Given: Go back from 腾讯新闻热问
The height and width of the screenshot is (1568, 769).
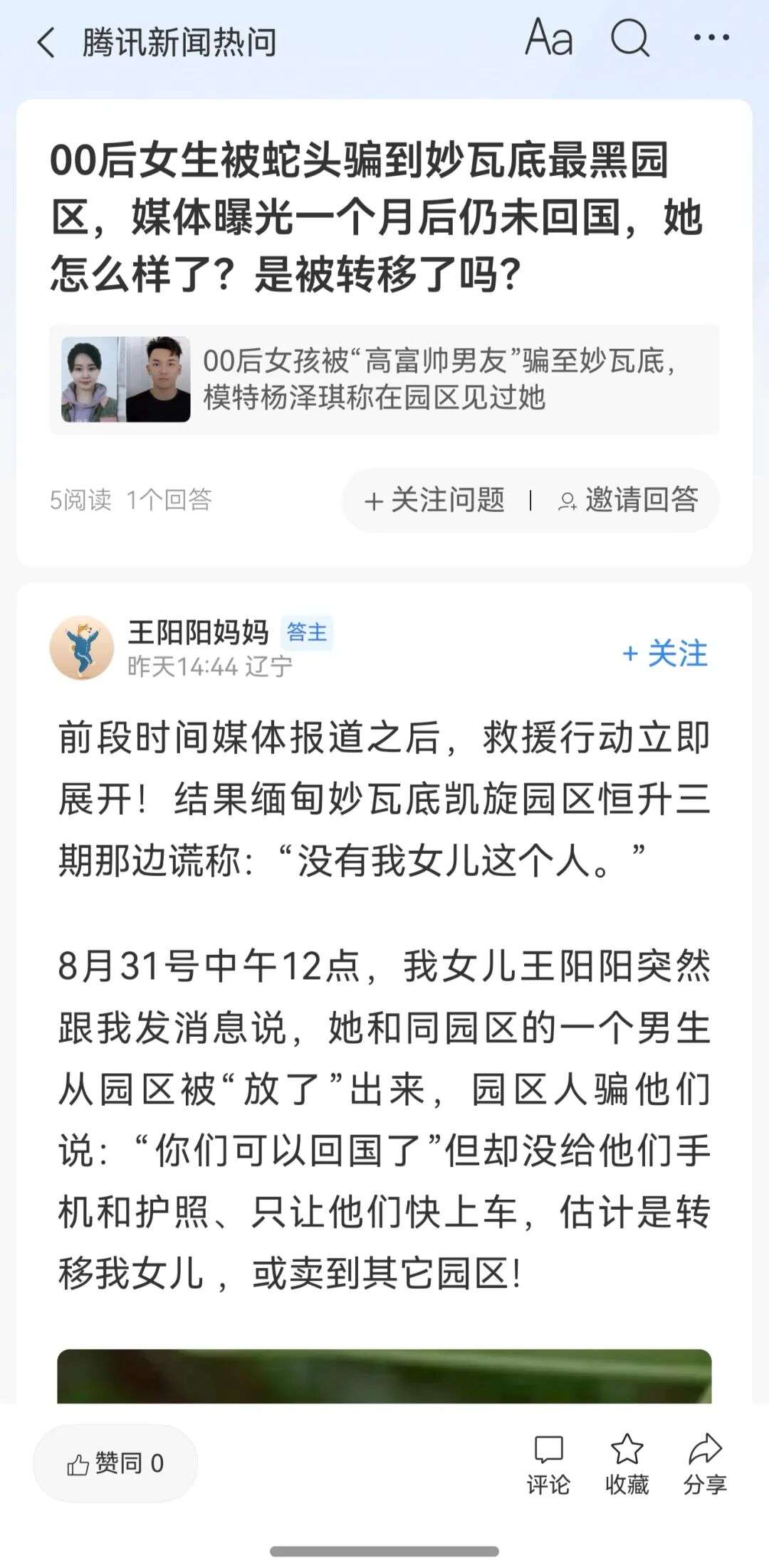Looking at the screenshot, I should 46,43.
